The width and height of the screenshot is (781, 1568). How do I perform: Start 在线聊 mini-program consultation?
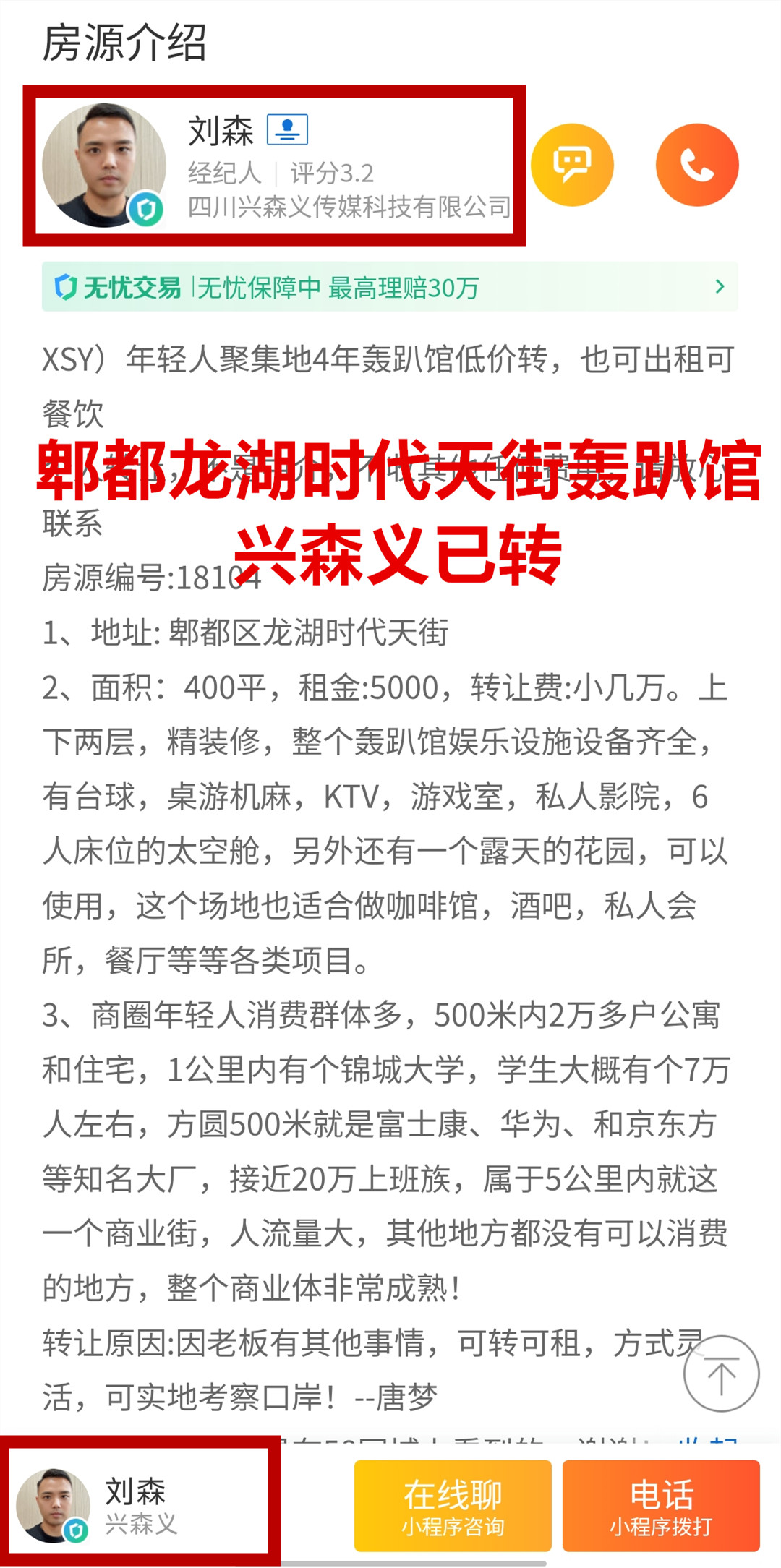453,1507
